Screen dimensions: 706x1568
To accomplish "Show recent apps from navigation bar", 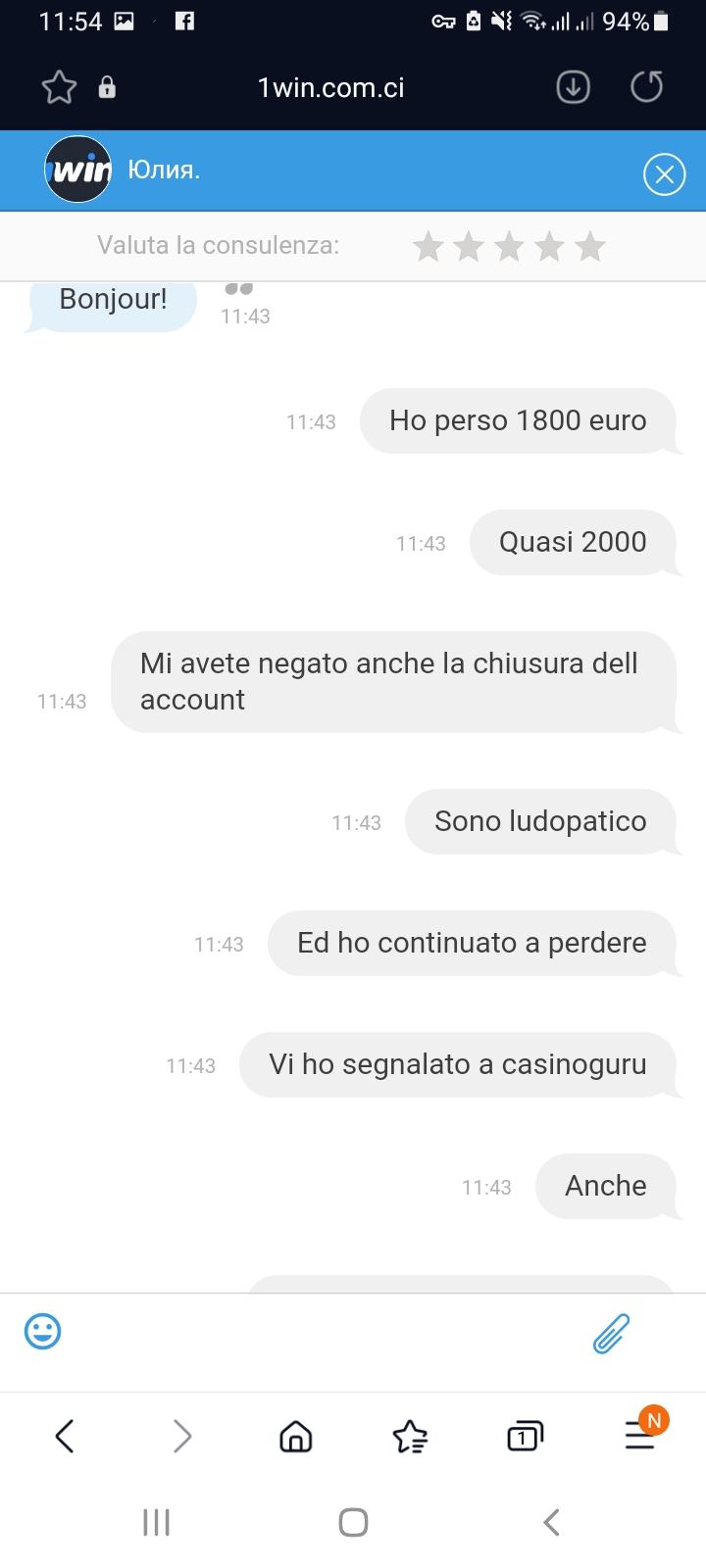I will pos(156,1522).
